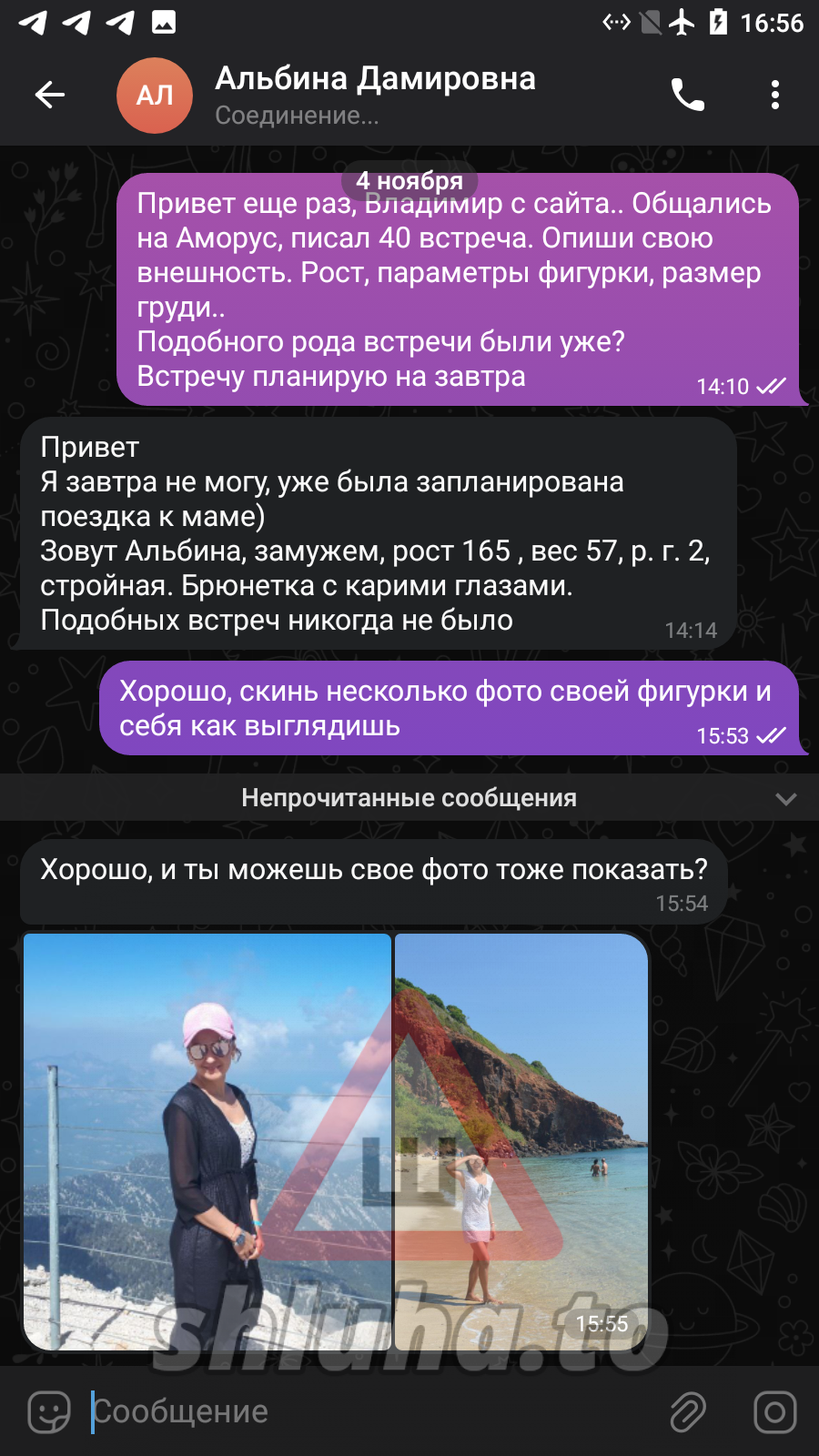
Task: Open Альбина Дамировна's profile from the header
Action: tap(373, 95)
